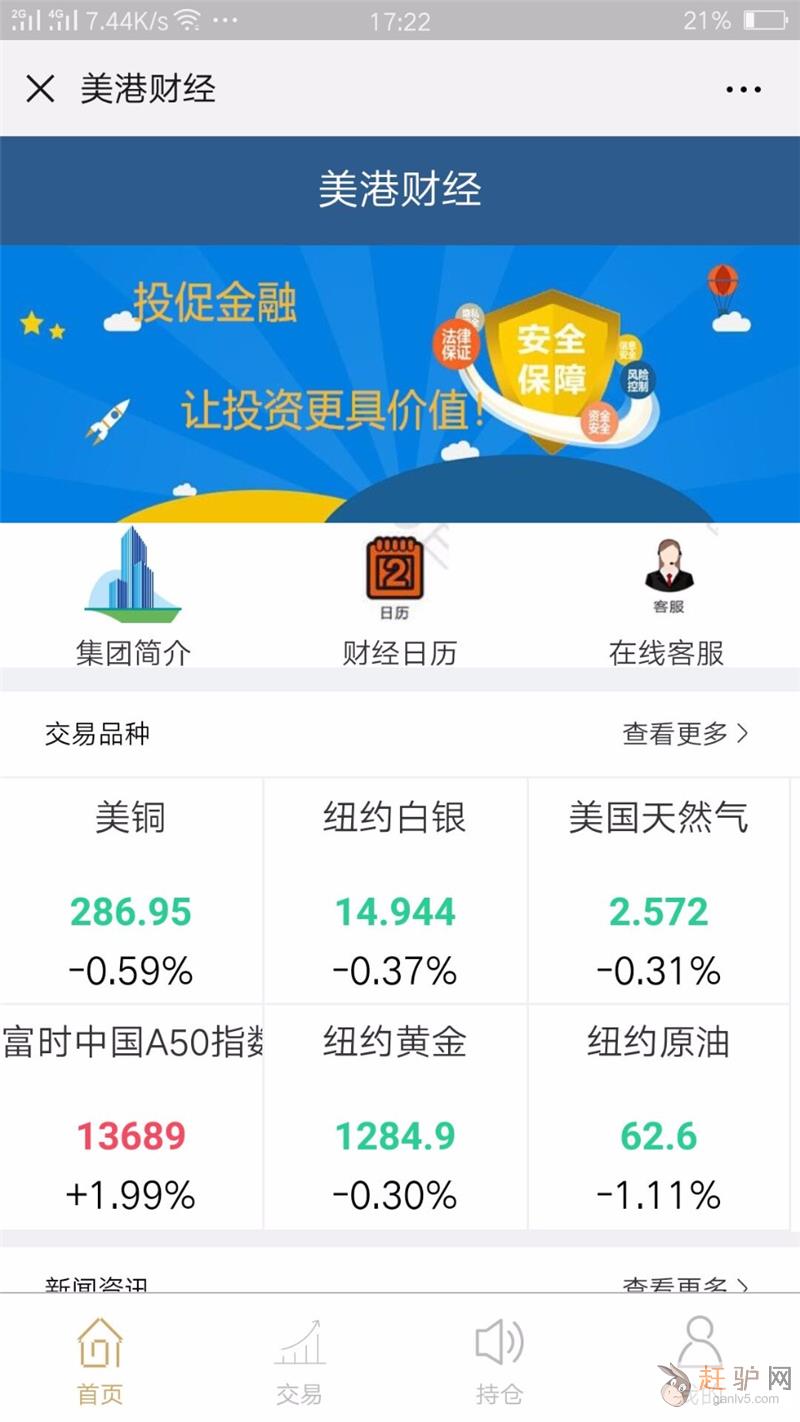
Task: Close the 美港财经 webview page
Action: 40,89
